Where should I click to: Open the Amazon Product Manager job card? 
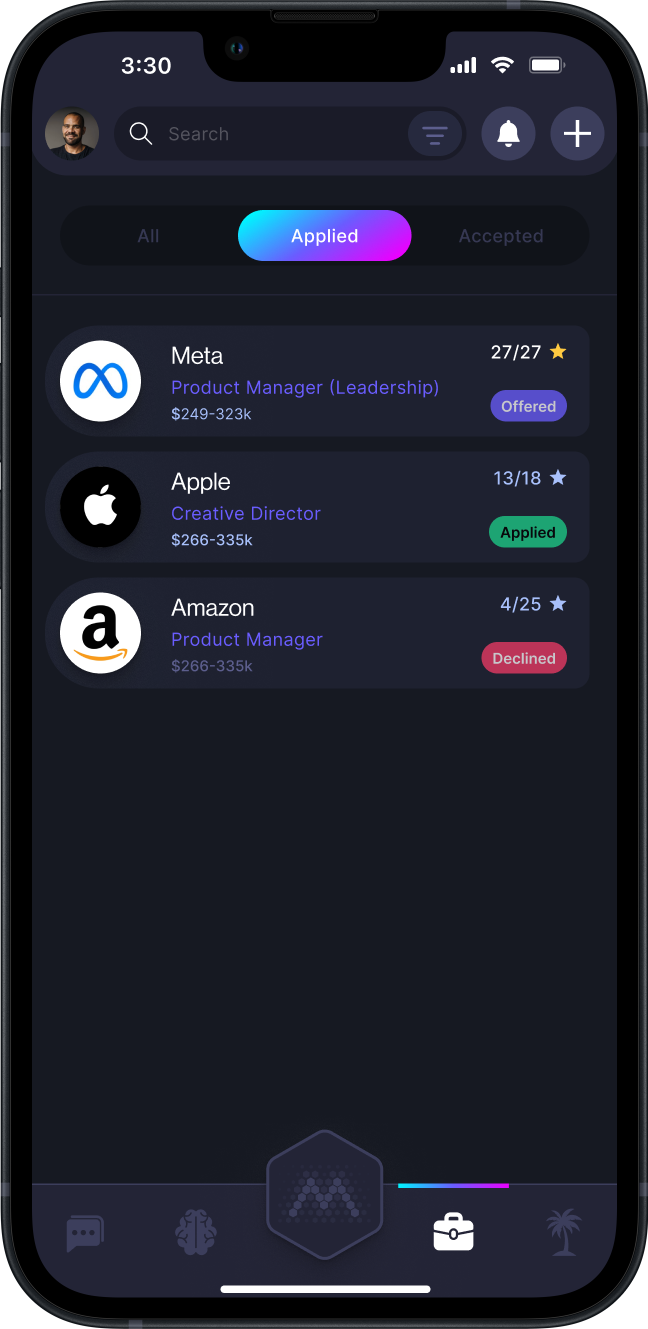point(317,633)
